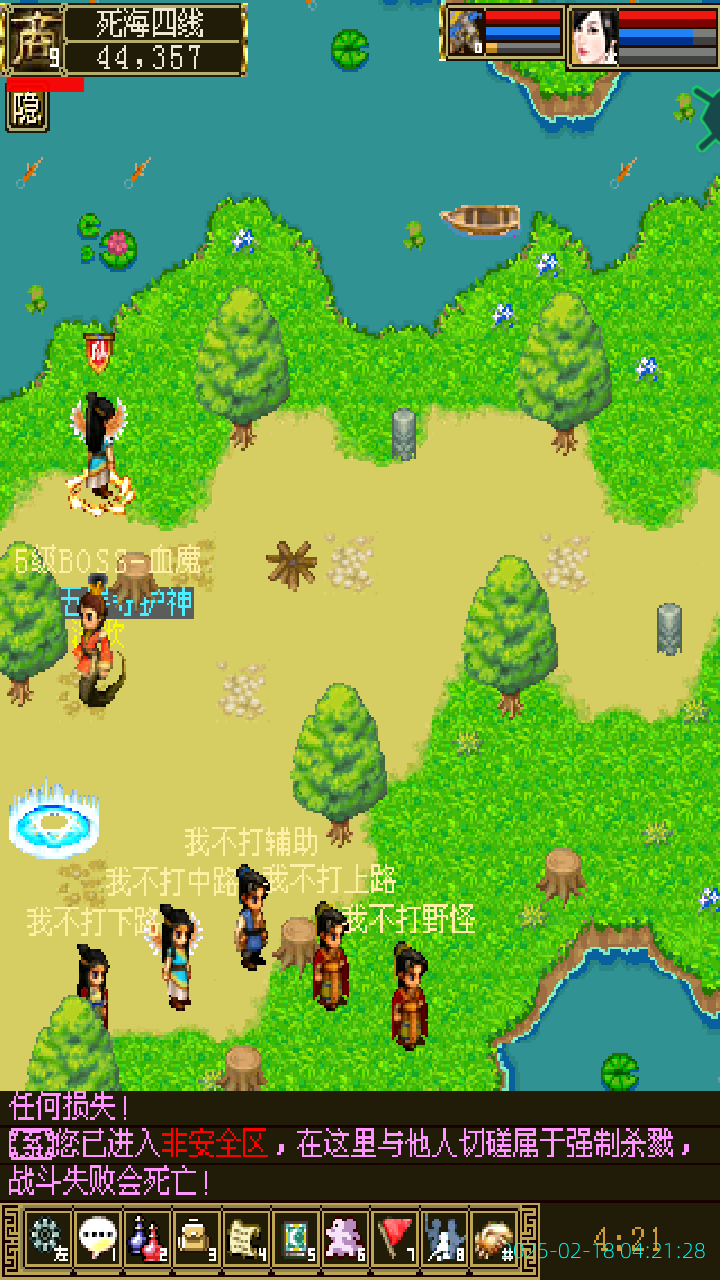This screenshot has width=720, height=1280.
Task: Tap the 隐 hide button
Action: click(27, 111)
